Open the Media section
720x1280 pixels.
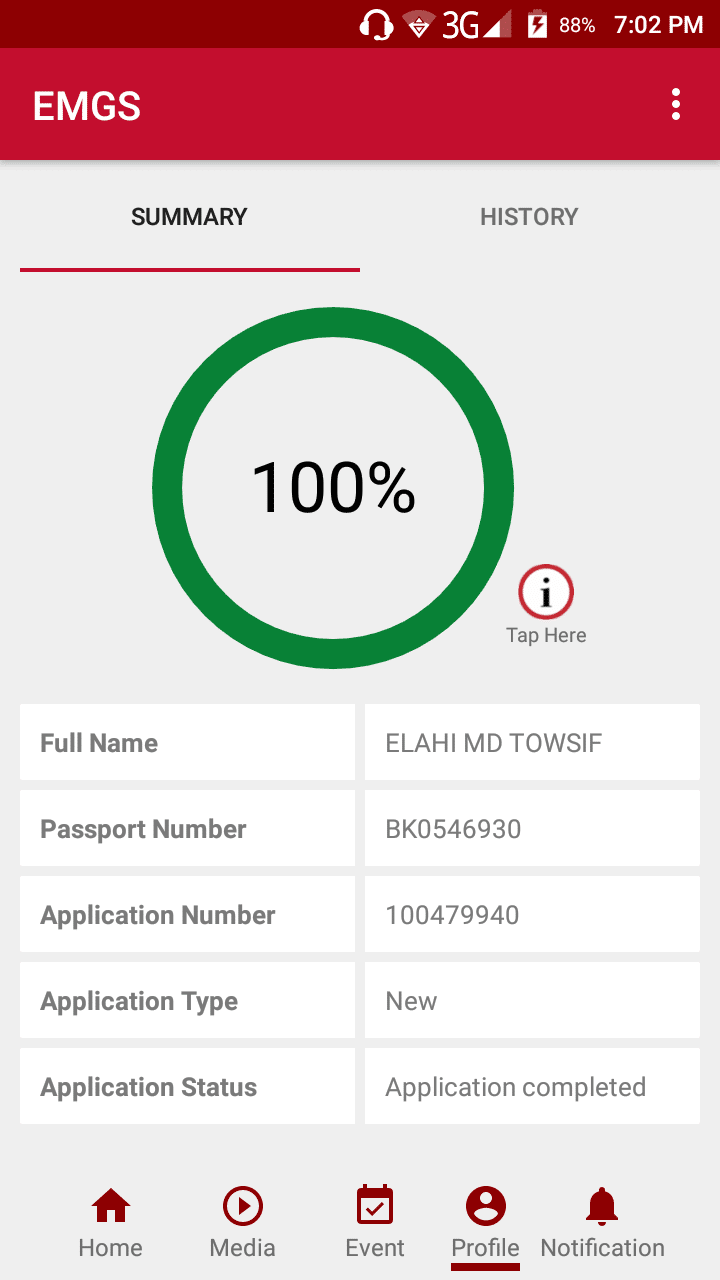(242, 1222)
